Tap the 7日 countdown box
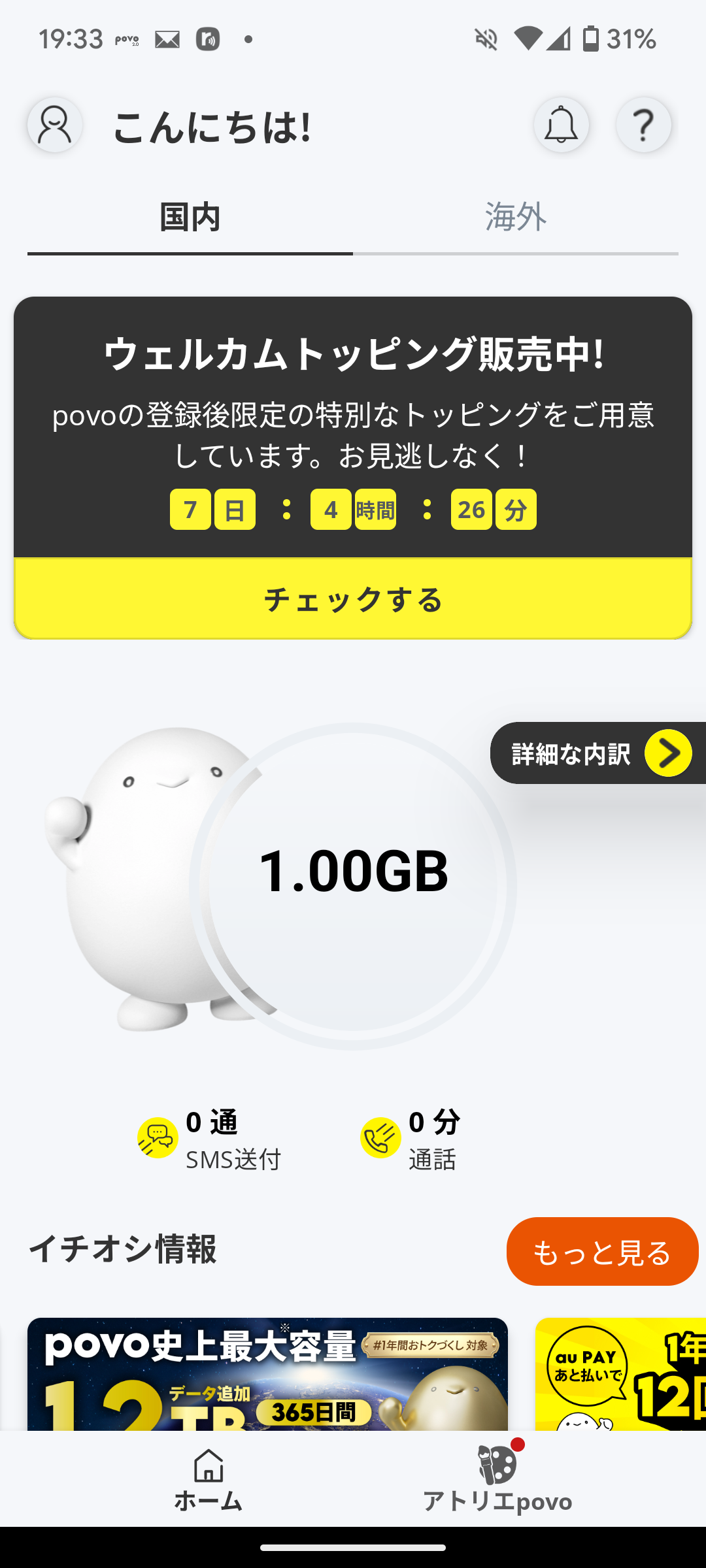706x1568 pixels. coord(212,509)
